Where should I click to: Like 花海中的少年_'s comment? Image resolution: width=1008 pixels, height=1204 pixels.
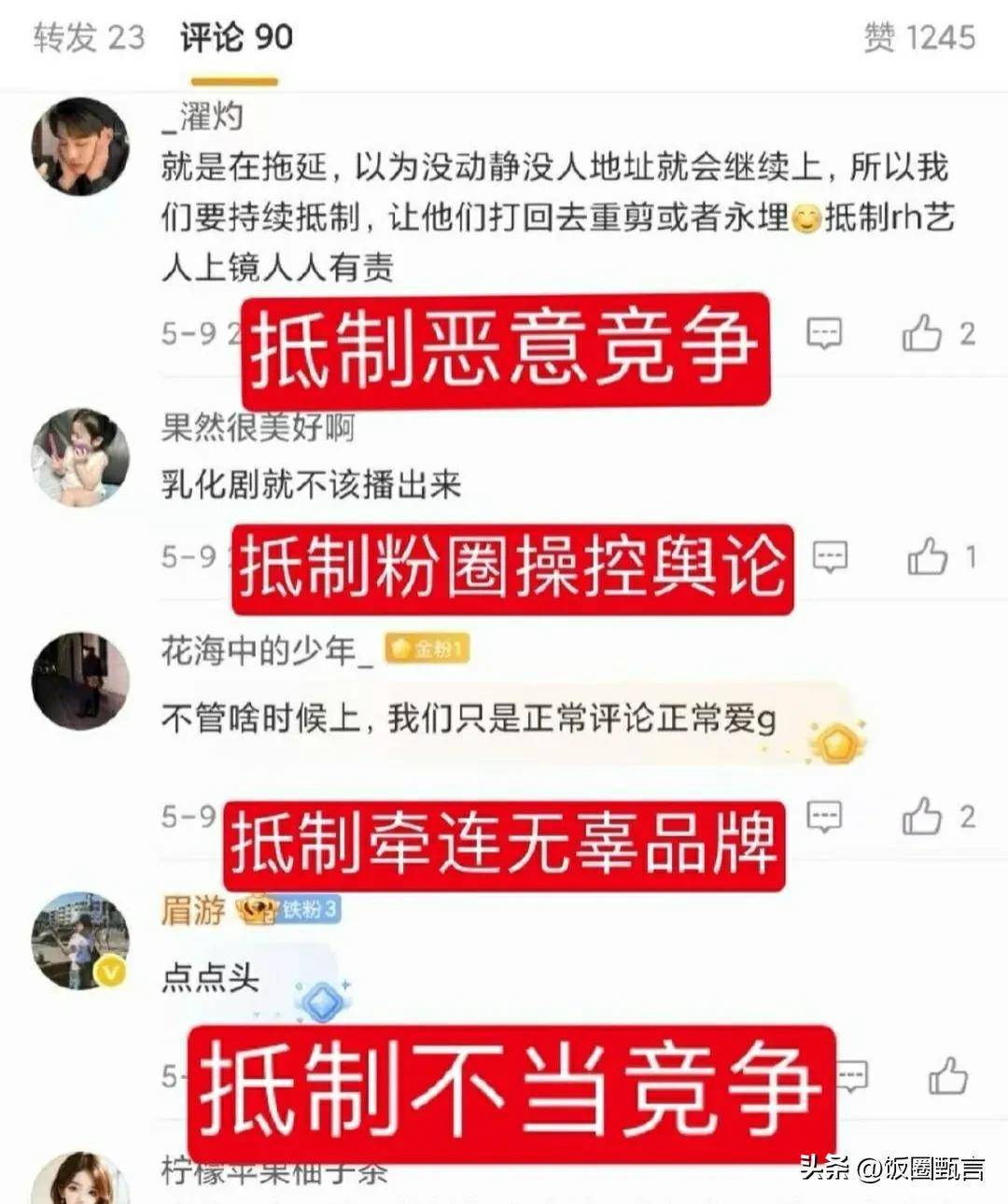coord(922,817)
